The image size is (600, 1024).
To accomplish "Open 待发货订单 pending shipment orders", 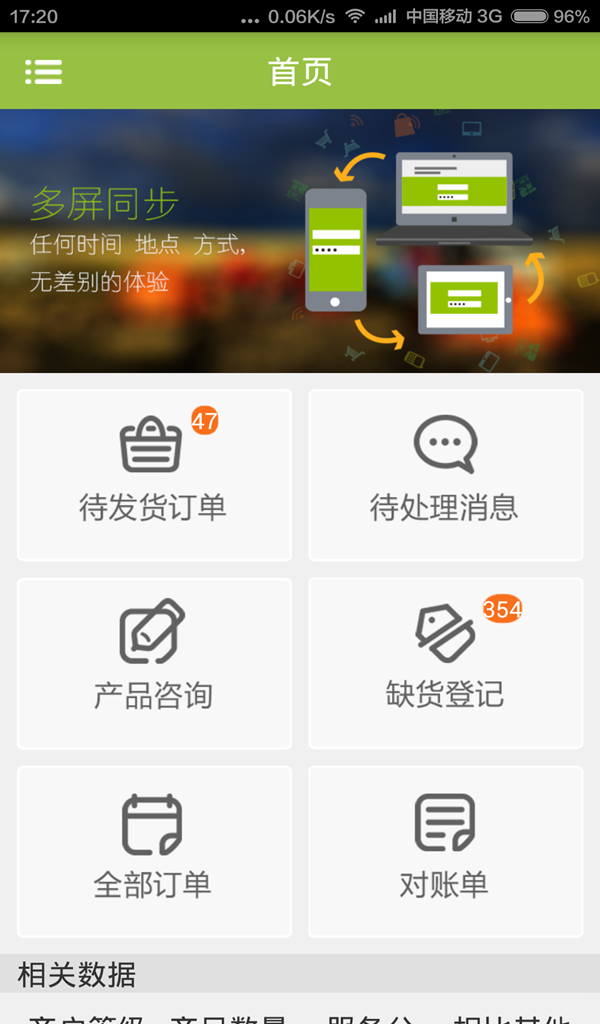I will [154, 475].
